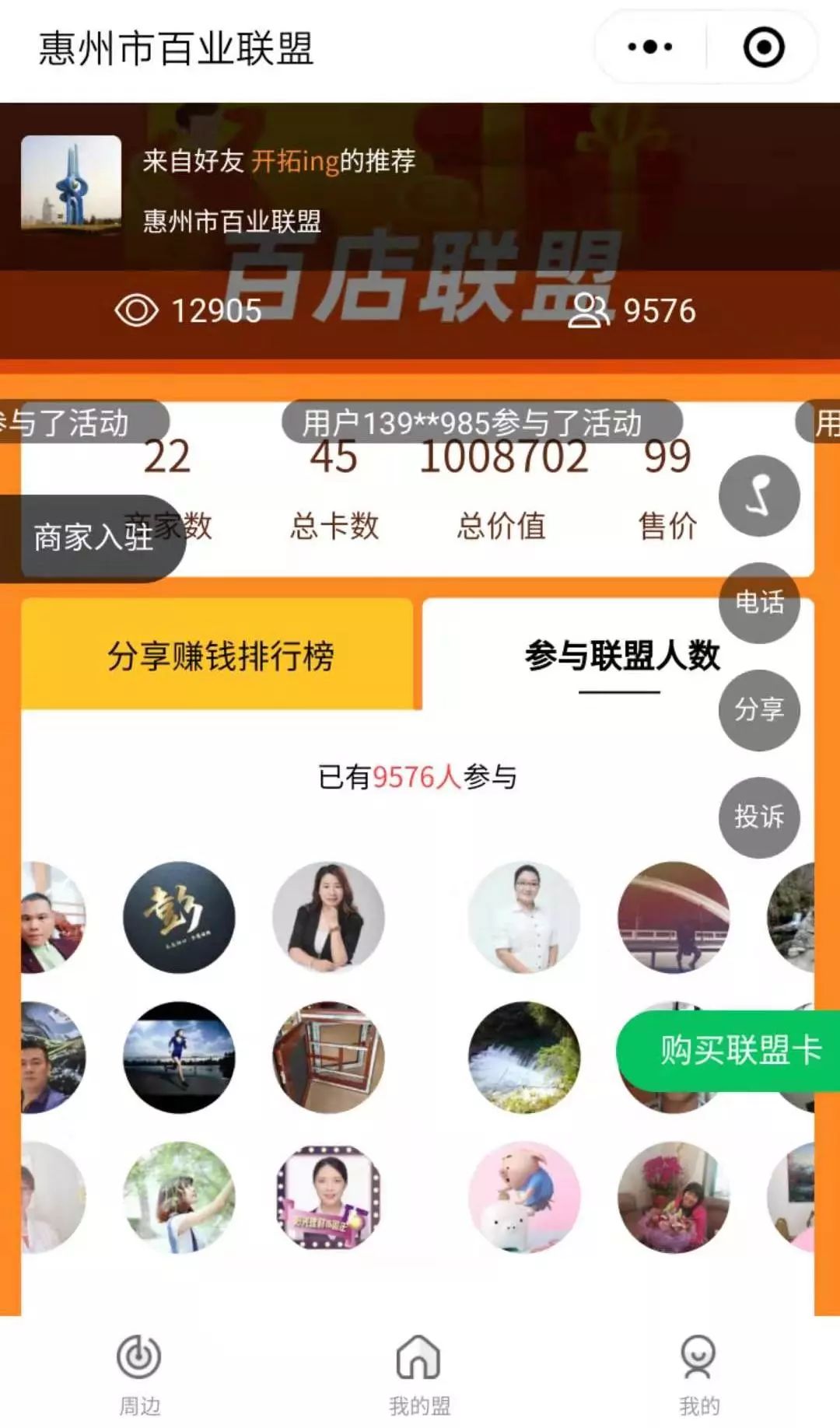
Task: Tap the 分享 (share) floating button
Action: tap(760, 709)
